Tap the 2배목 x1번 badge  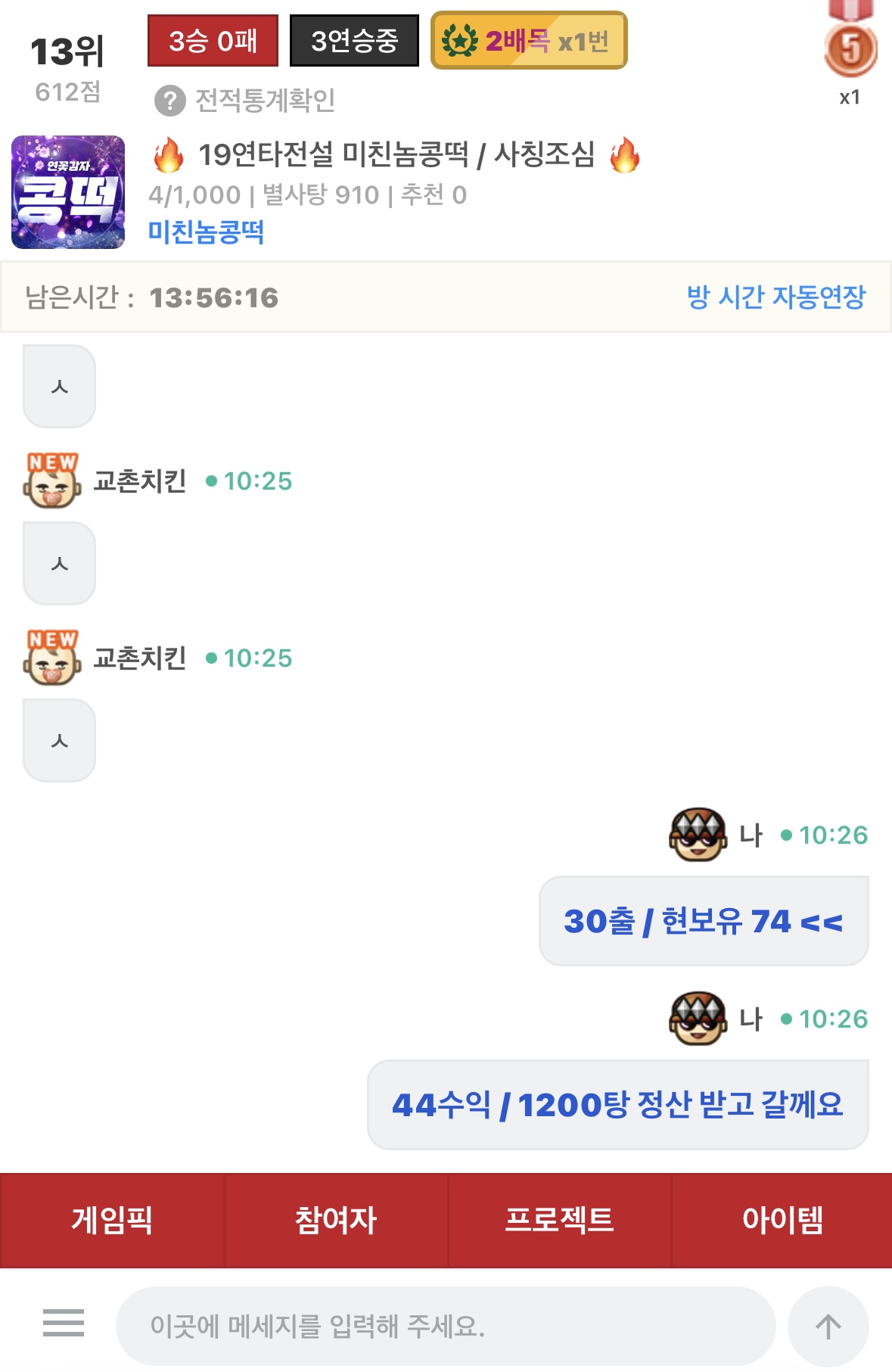click(x=529, y=41)
